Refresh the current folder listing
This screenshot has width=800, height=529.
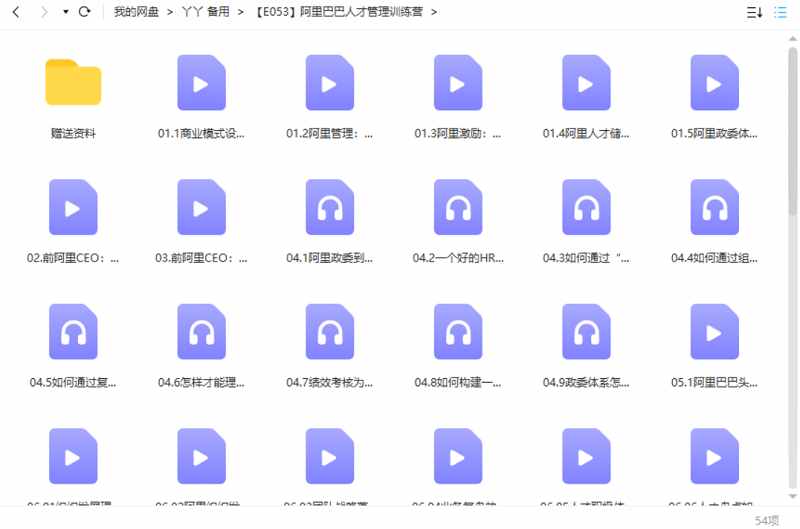(84, 12)
